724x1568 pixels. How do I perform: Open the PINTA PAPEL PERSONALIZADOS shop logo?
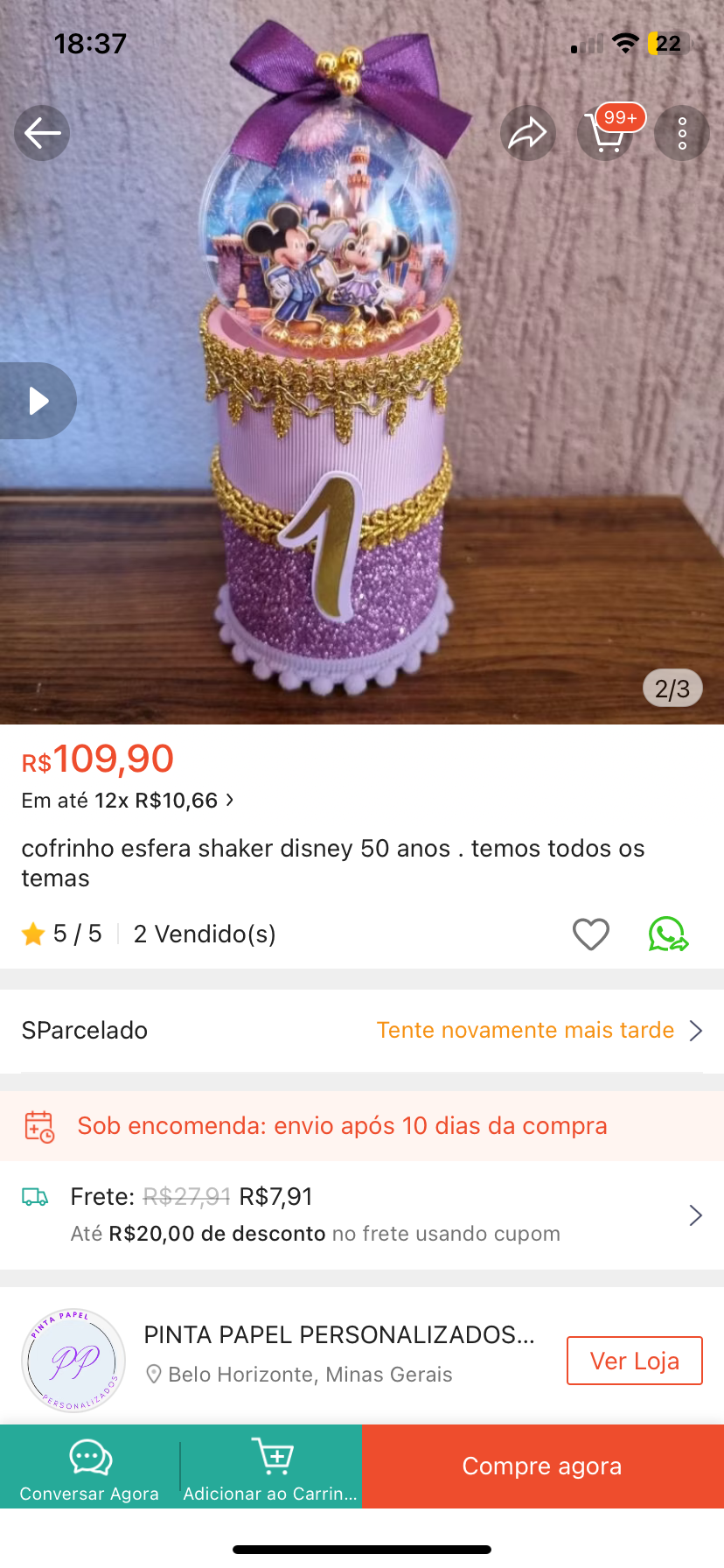tap(73, 1361)
